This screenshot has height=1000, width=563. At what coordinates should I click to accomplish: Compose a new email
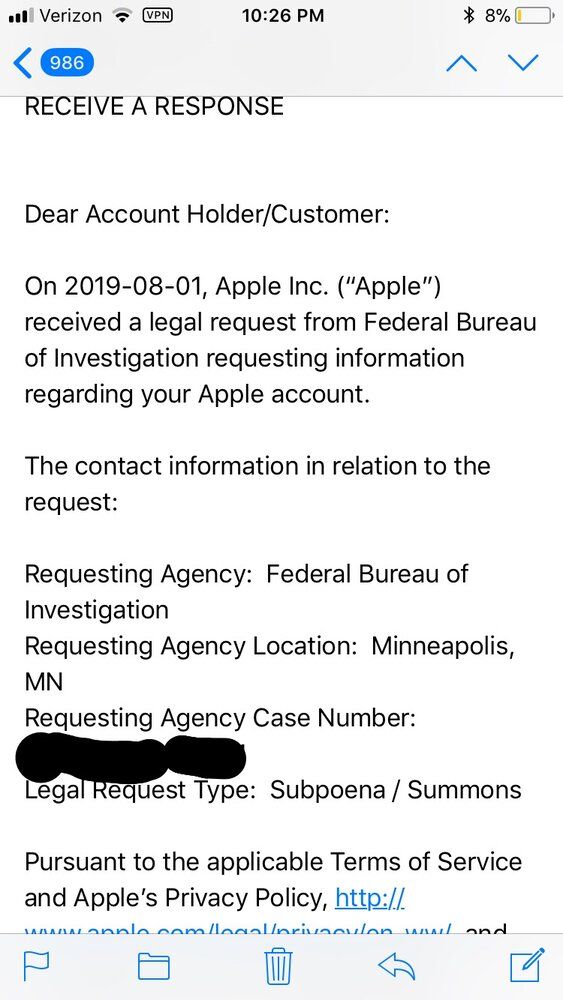click(x=527, y=965)
